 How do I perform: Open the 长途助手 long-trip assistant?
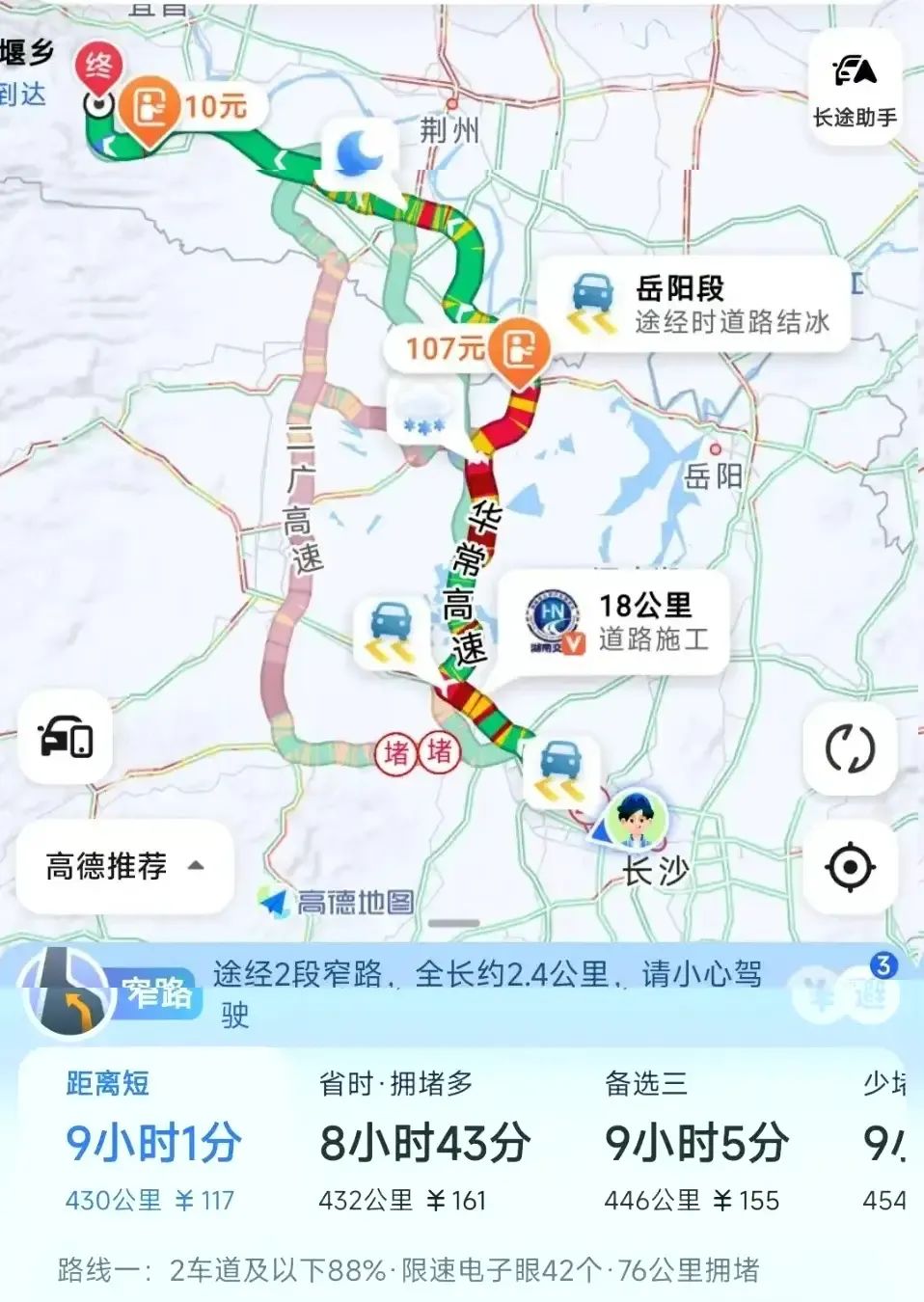click(855, 89)
